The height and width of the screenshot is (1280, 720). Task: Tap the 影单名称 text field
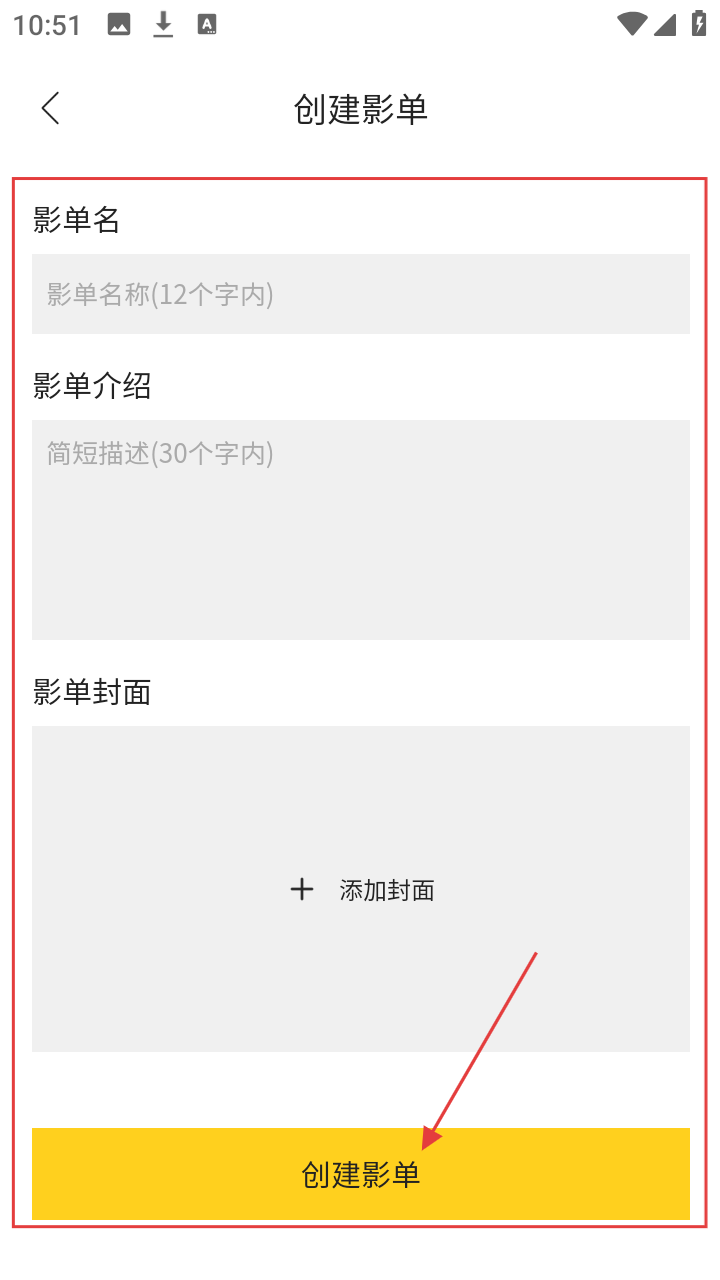point(360,294)
